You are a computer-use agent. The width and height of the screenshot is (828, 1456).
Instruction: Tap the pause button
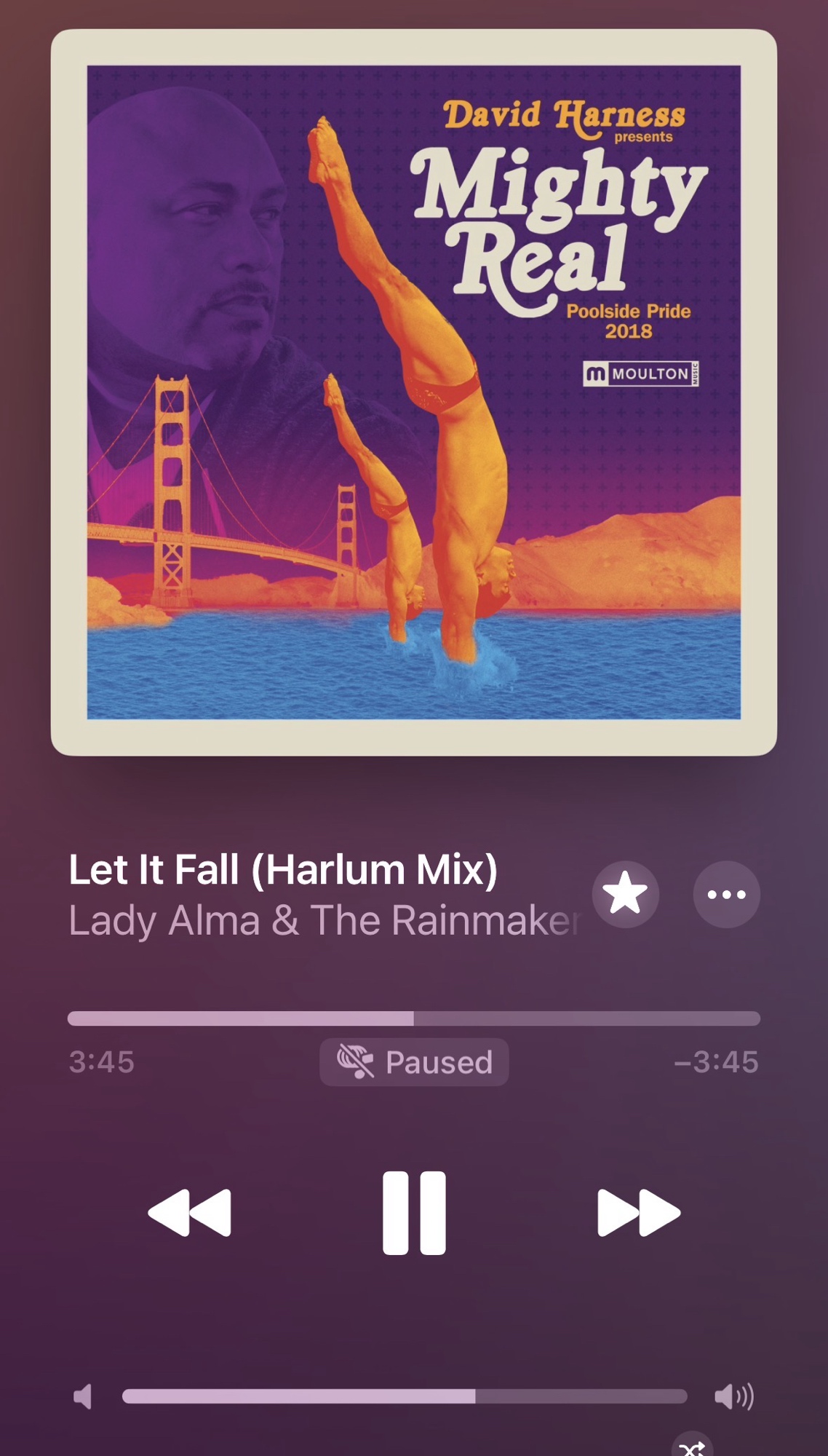click(414, 1213)
